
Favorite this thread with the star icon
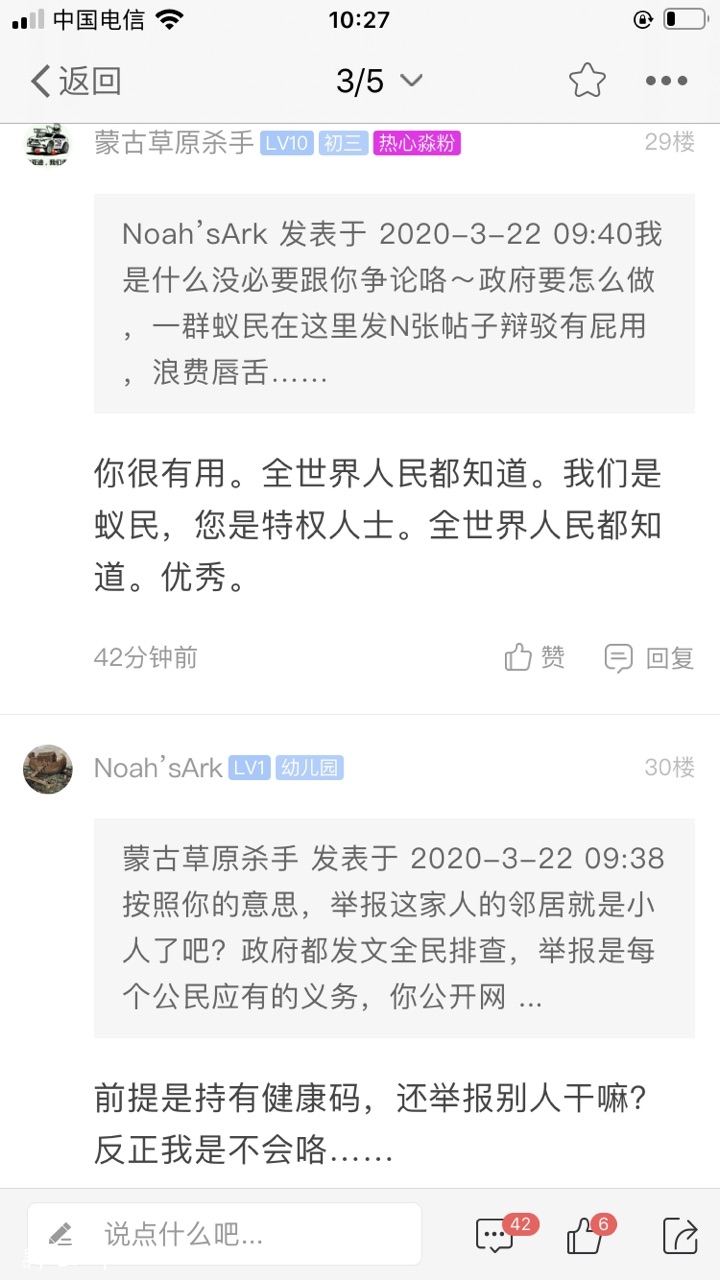pyautogui.click(x=587, y=81)
